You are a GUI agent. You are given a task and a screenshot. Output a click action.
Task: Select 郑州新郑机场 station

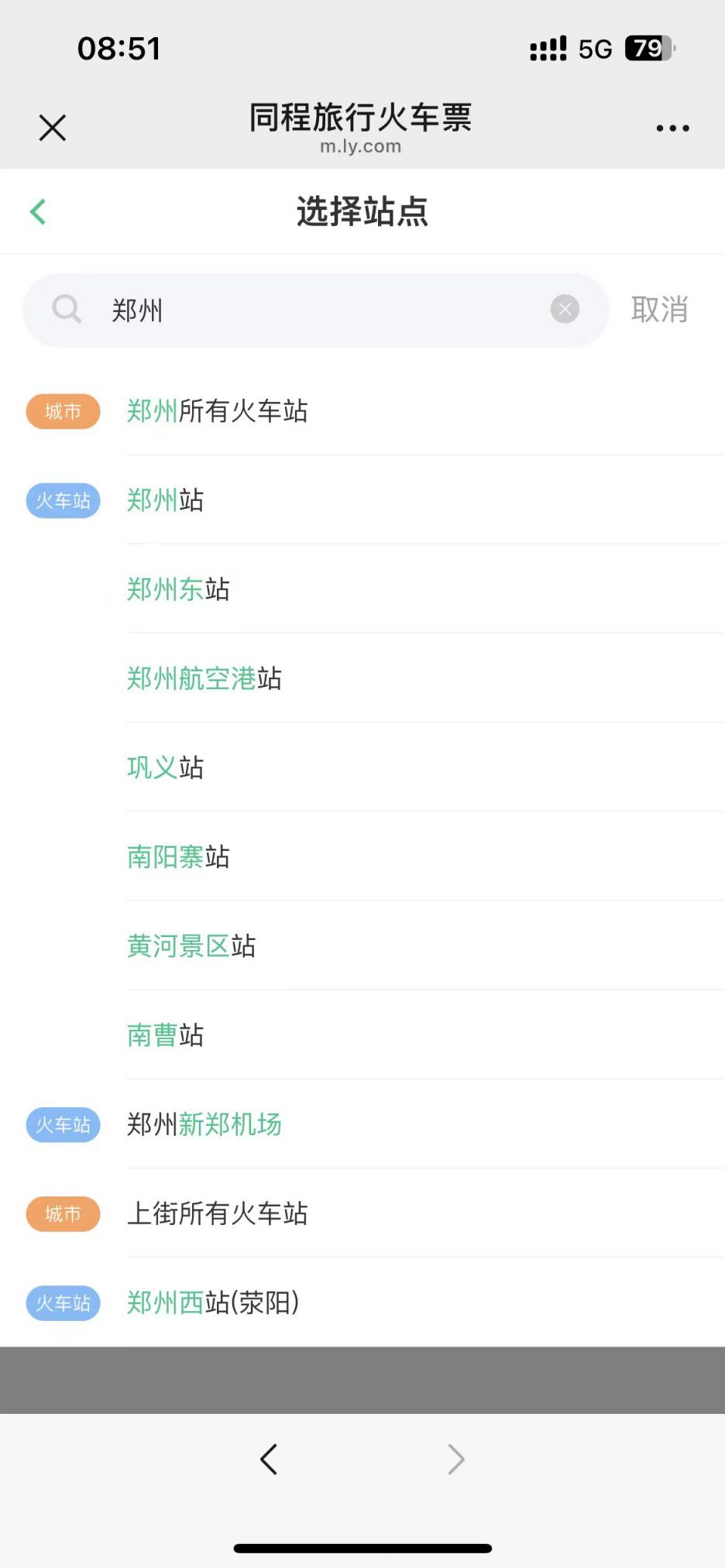click(x=204, y=1124)
